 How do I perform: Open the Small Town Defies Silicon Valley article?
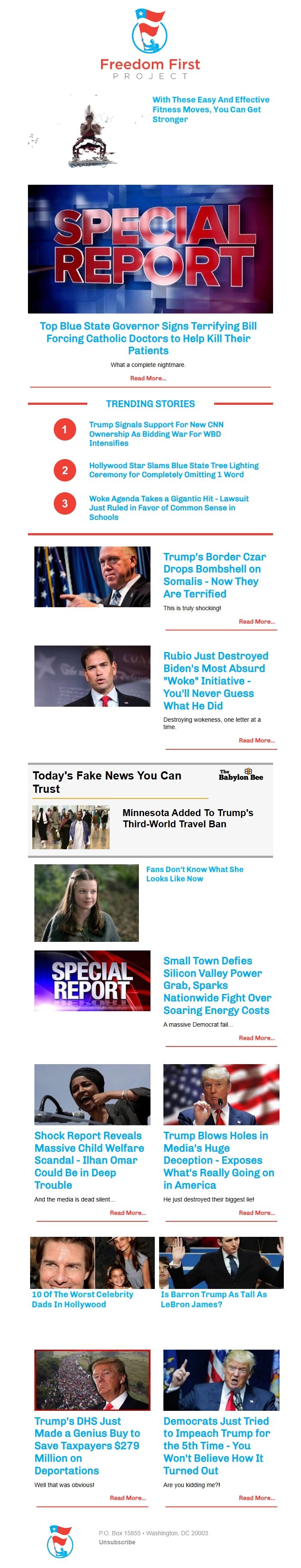[x=216, y=985]
